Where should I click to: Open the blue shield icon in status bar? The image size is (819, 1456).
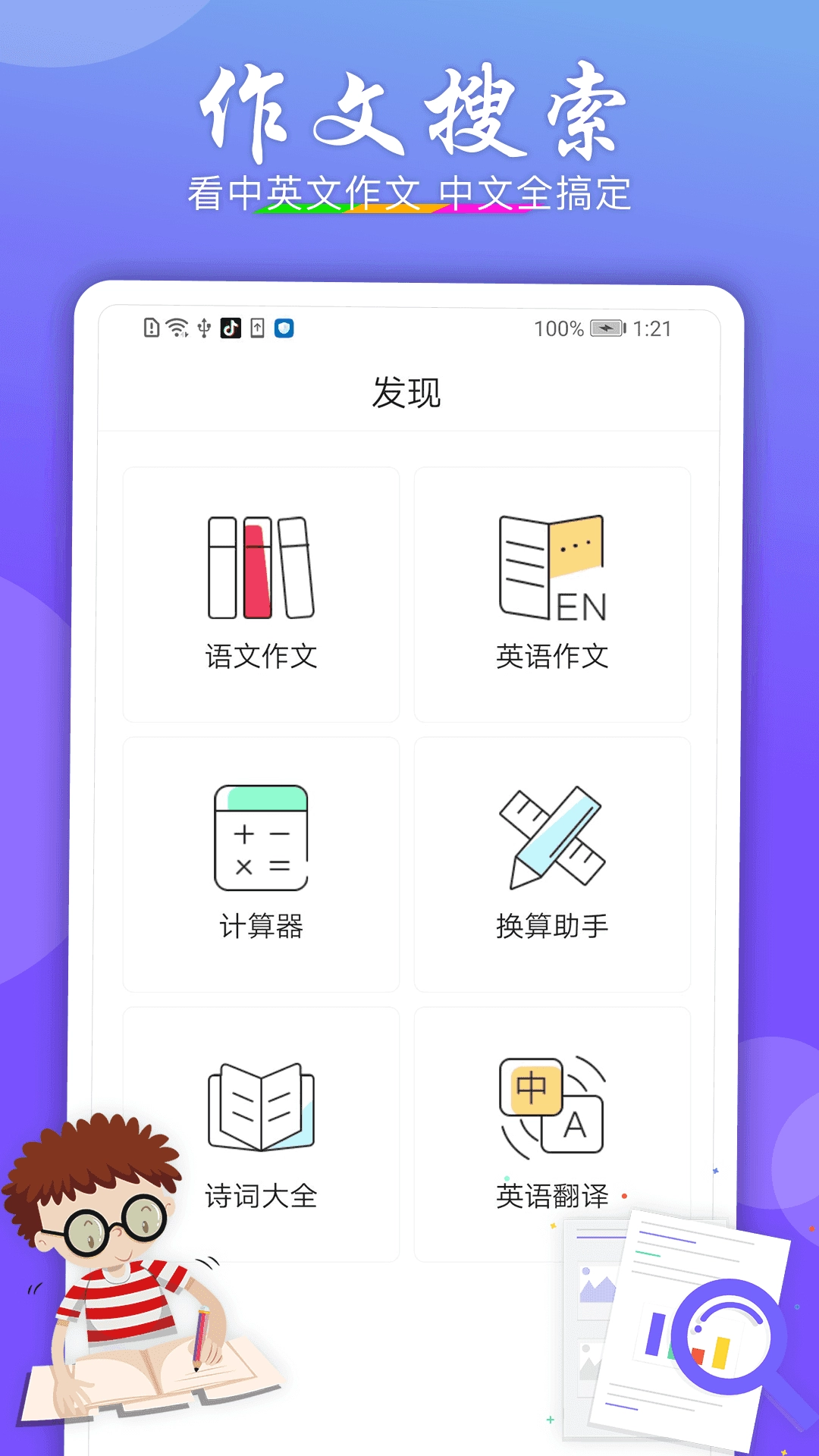[x=284, y=328]
